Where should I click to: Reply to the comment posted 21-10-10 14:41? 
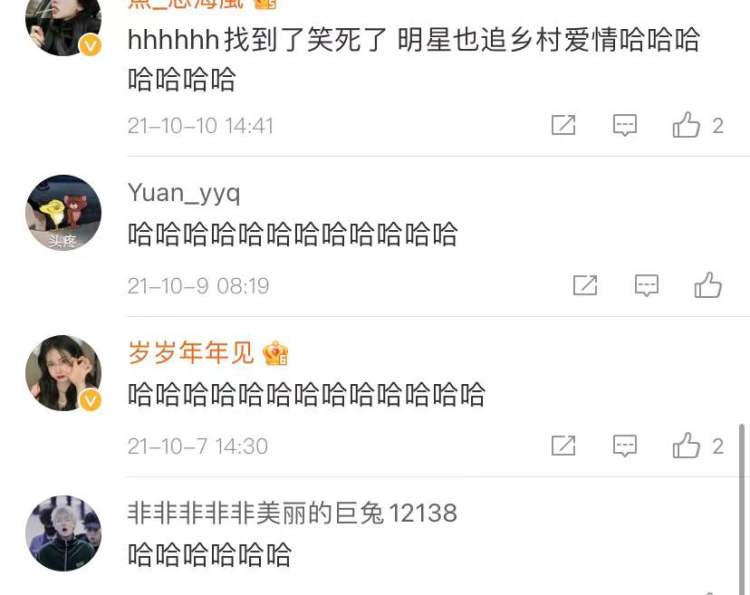tap(625, 125)
